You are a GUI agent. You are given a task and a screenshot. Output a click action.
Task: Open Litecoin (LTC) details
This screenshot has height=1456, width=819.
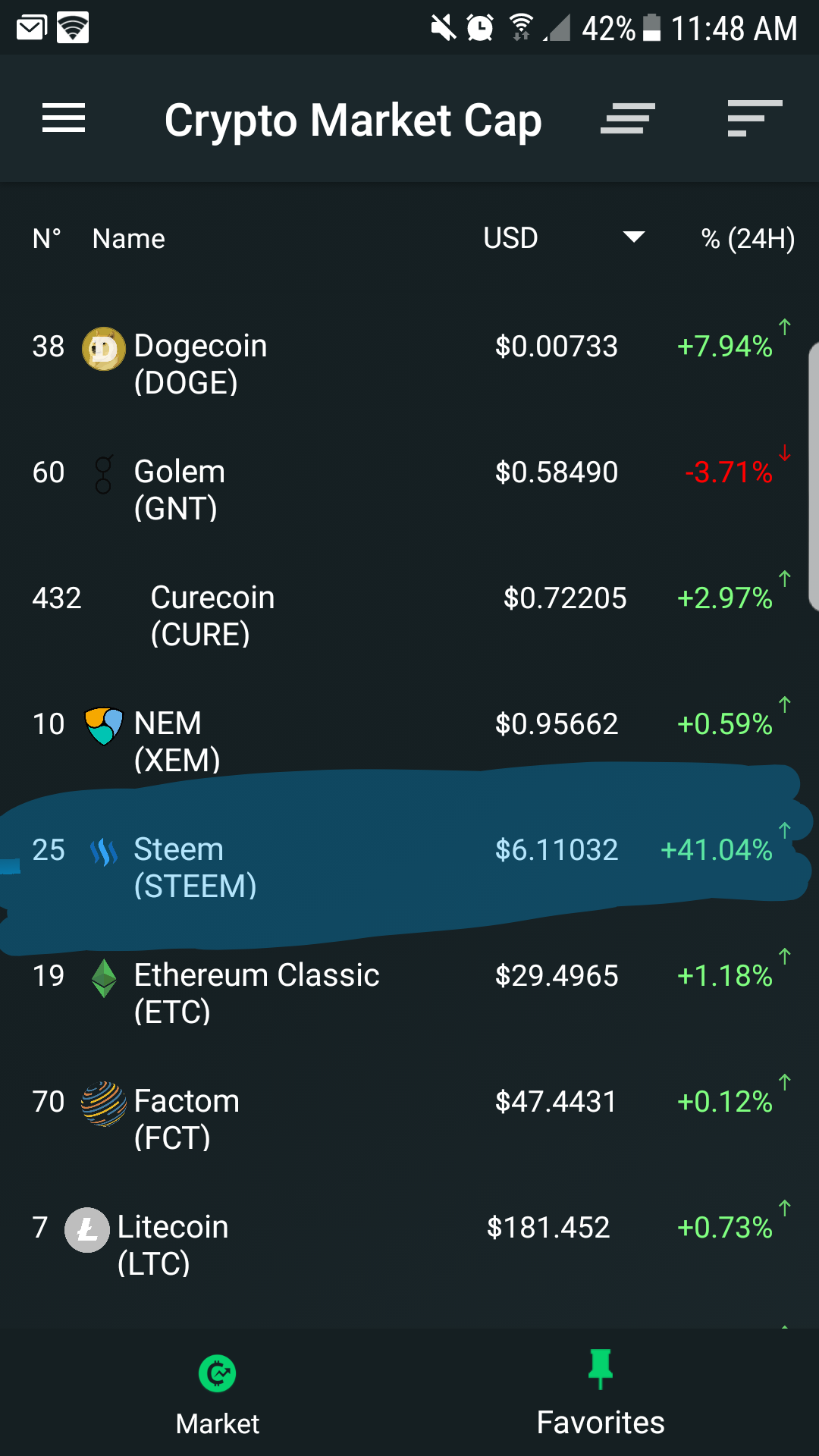(409, 1245)
